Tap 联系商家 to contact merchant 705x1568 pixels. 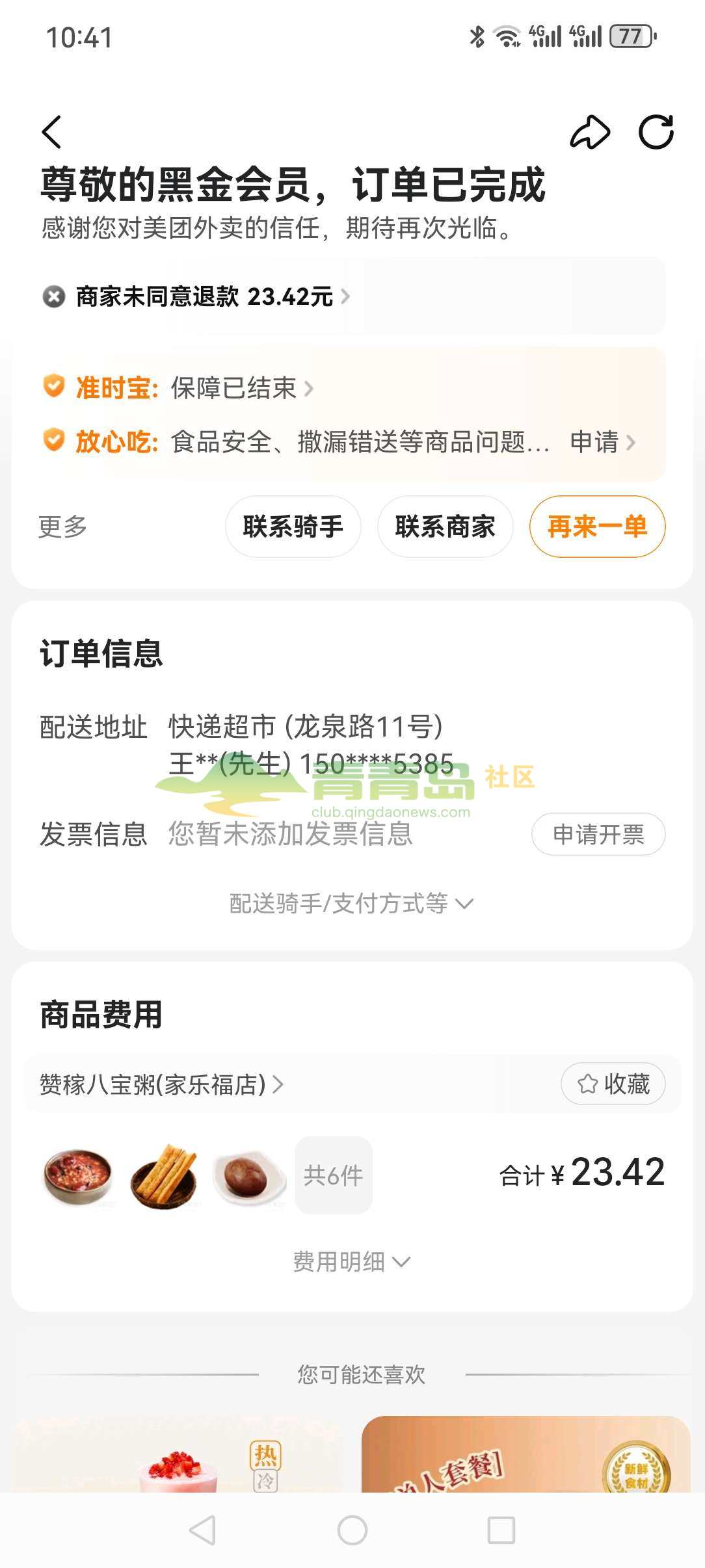[445, 527]
